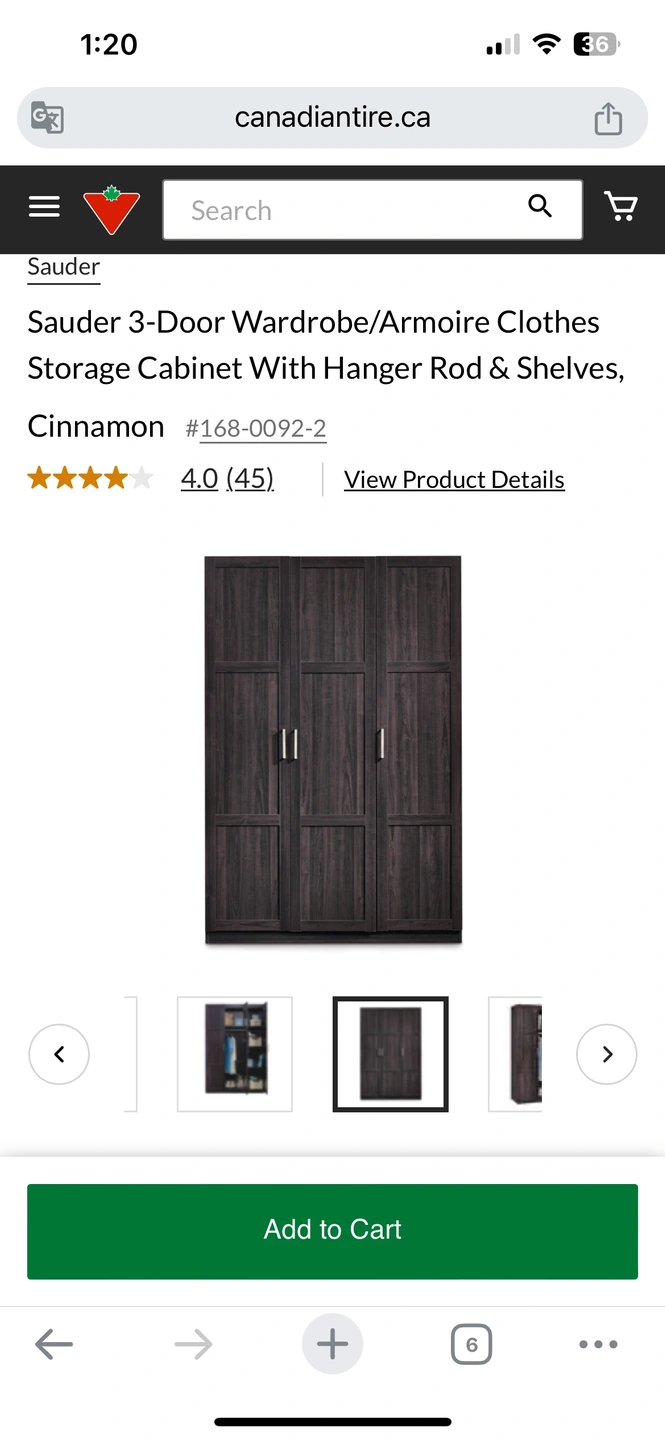Open the Sauder brand link

click(64, 267)
